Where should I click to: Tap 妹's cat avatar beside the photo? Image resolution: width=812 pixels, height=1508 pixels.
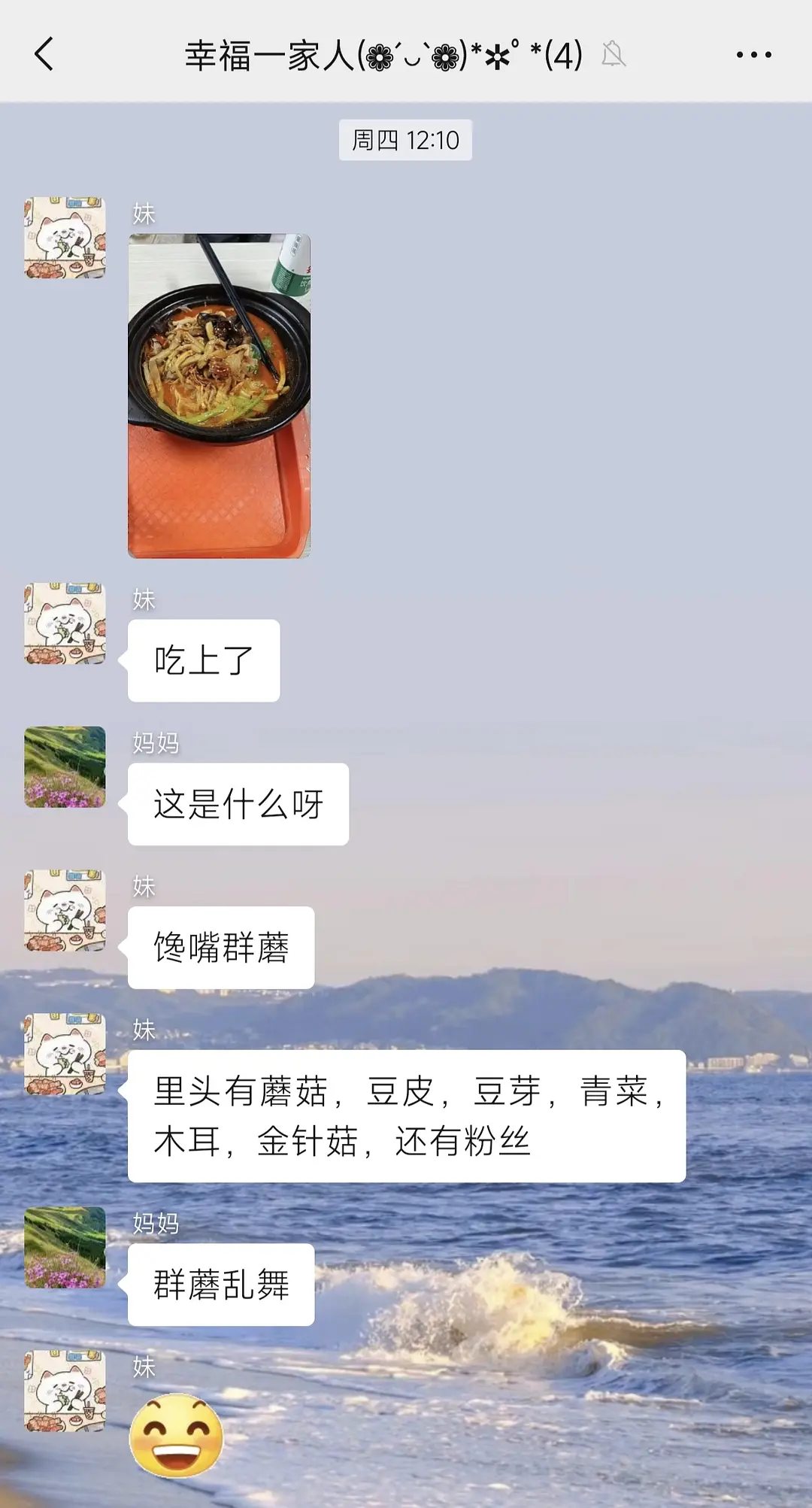coord(65,238)
